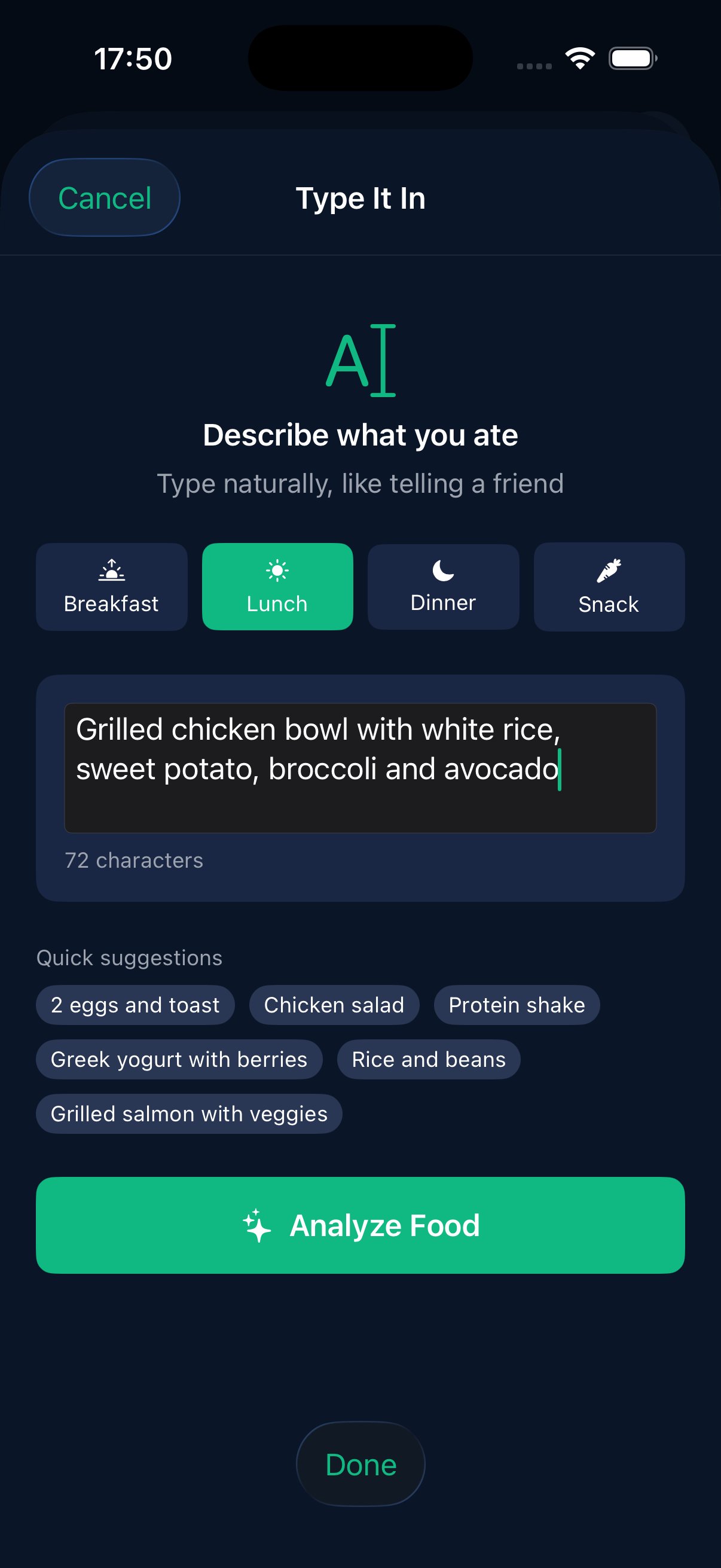Click the 72 characters counter
Image resolution: width=721 pixels, height=1568 pixels.
pos(134,860)
